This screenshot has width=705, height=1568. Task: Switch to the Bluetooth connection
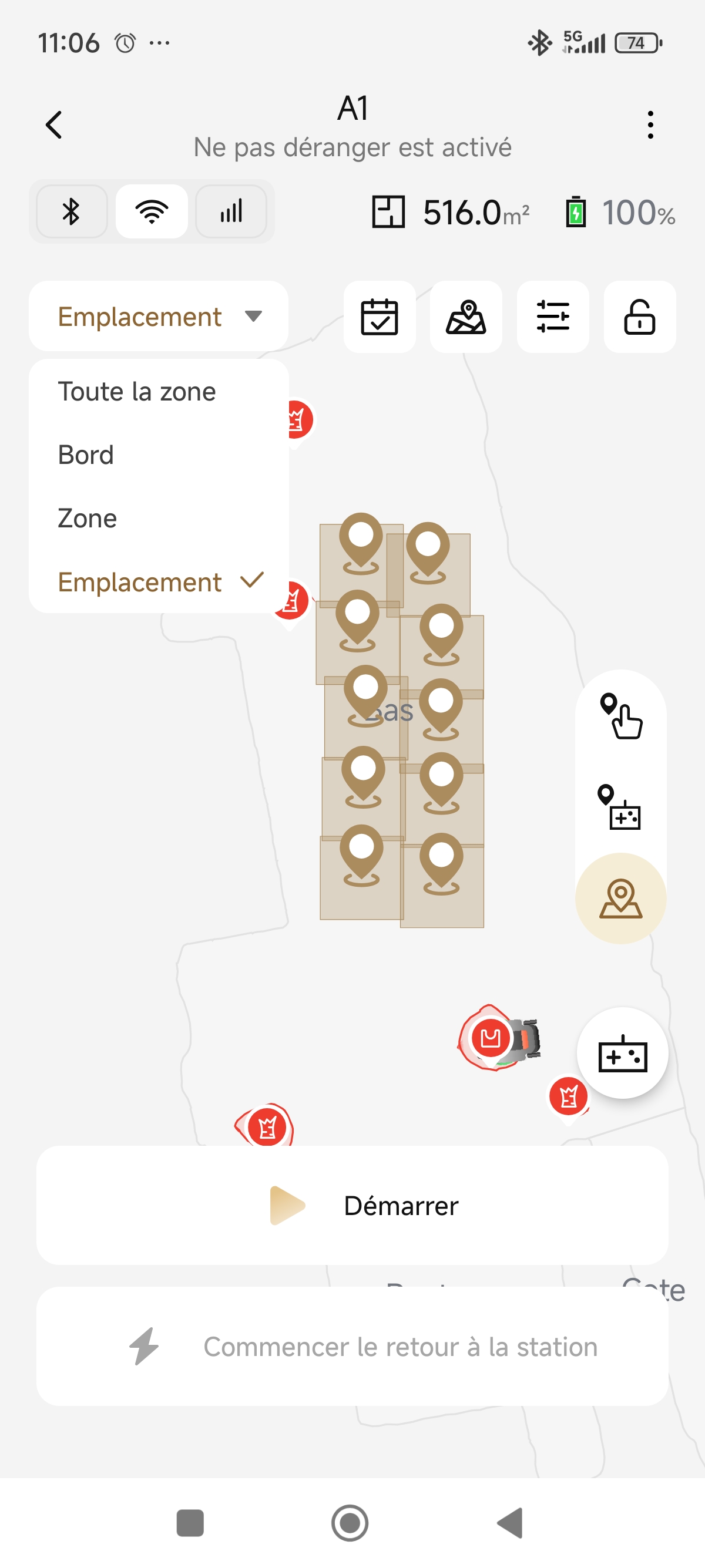coord(72,212)
